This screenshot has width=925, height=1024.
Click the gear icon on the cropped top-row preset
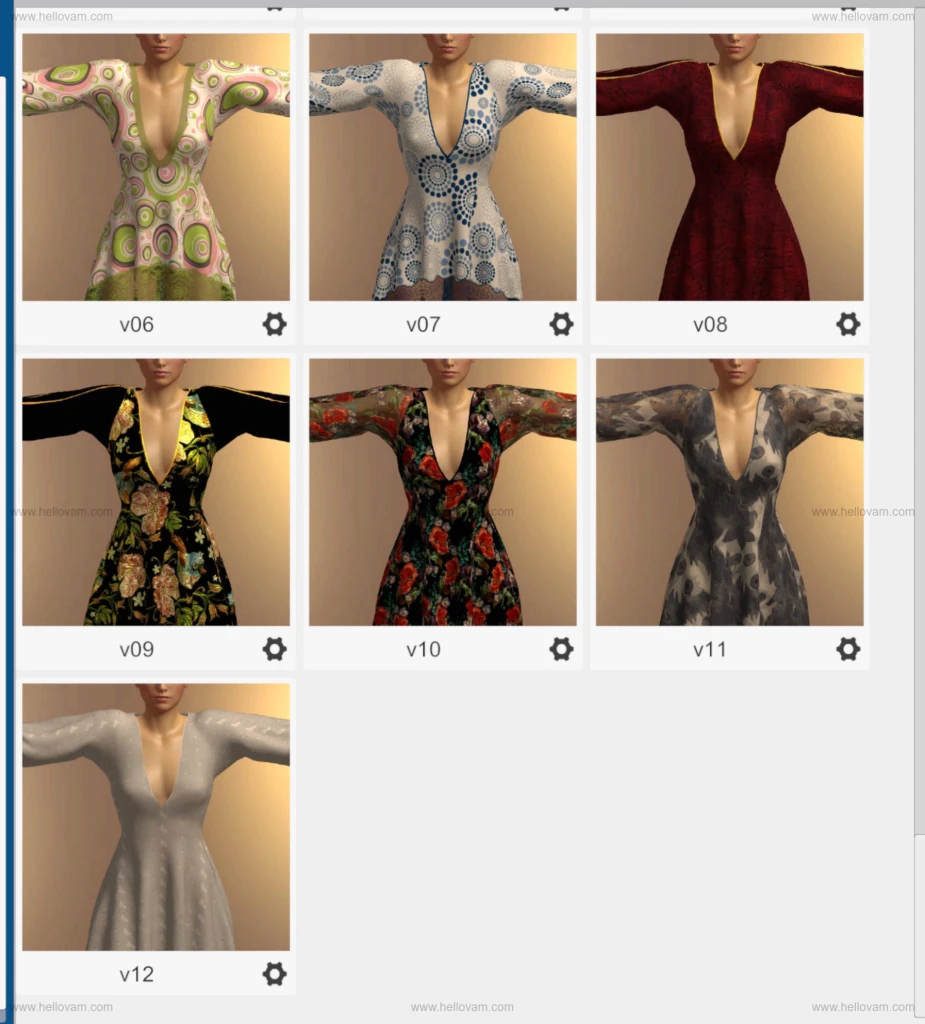[274, 5]
